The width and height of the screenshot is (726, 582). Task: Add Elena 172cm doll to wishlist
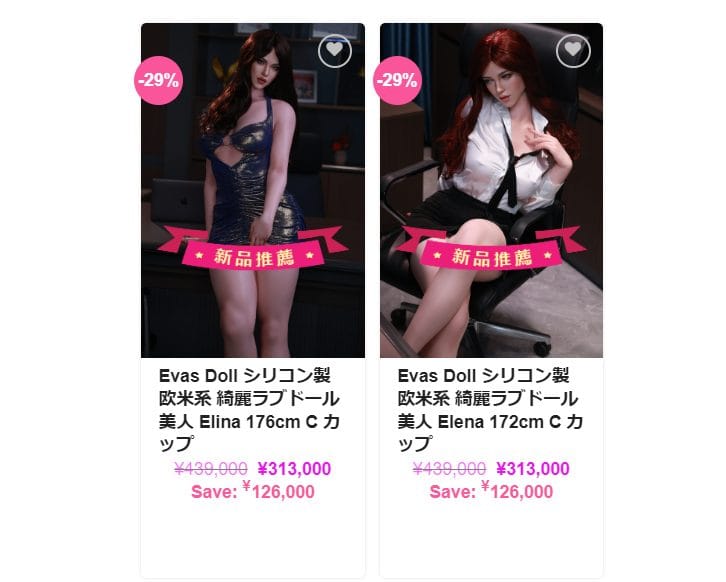point(574,50)
